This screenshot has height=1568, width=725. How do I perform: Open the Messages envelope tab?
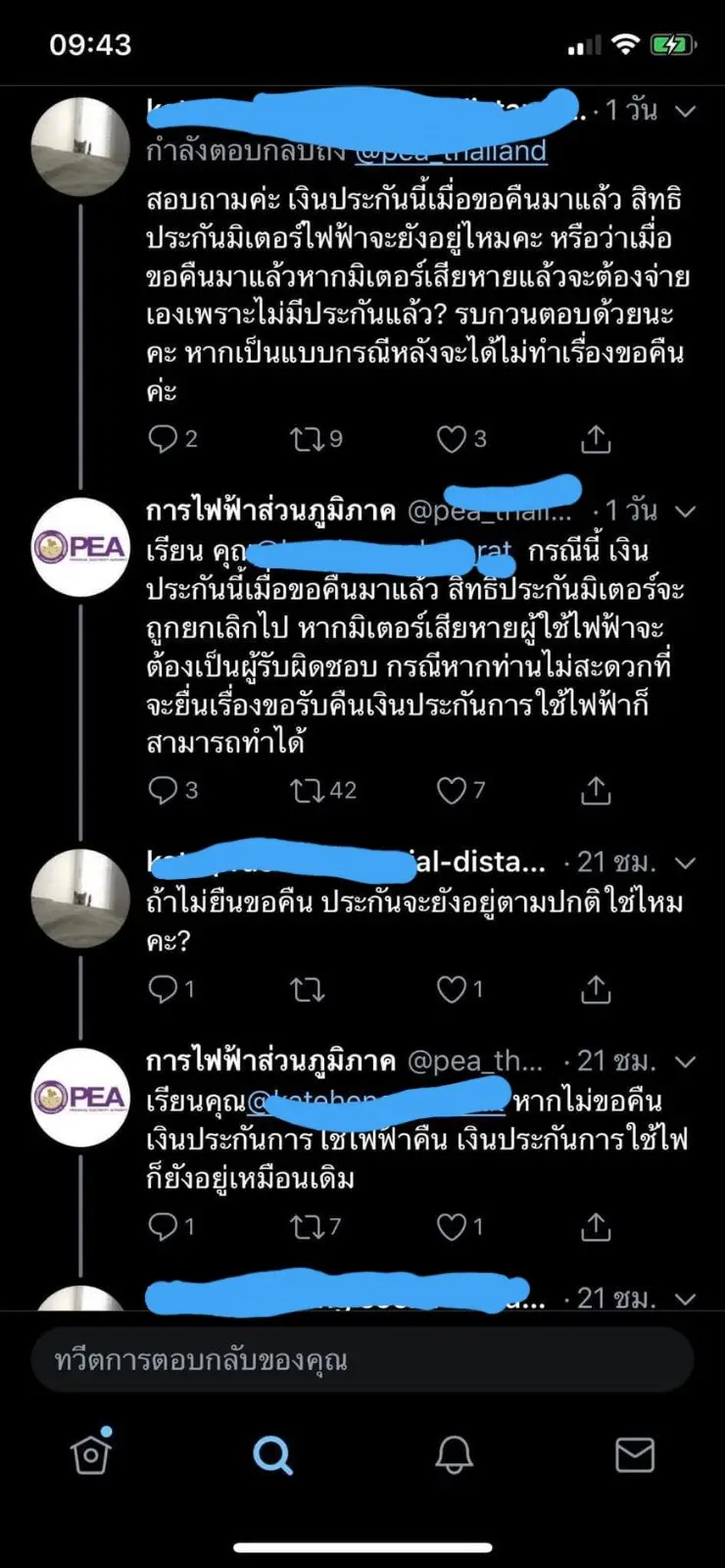[x=634, y=1455]
